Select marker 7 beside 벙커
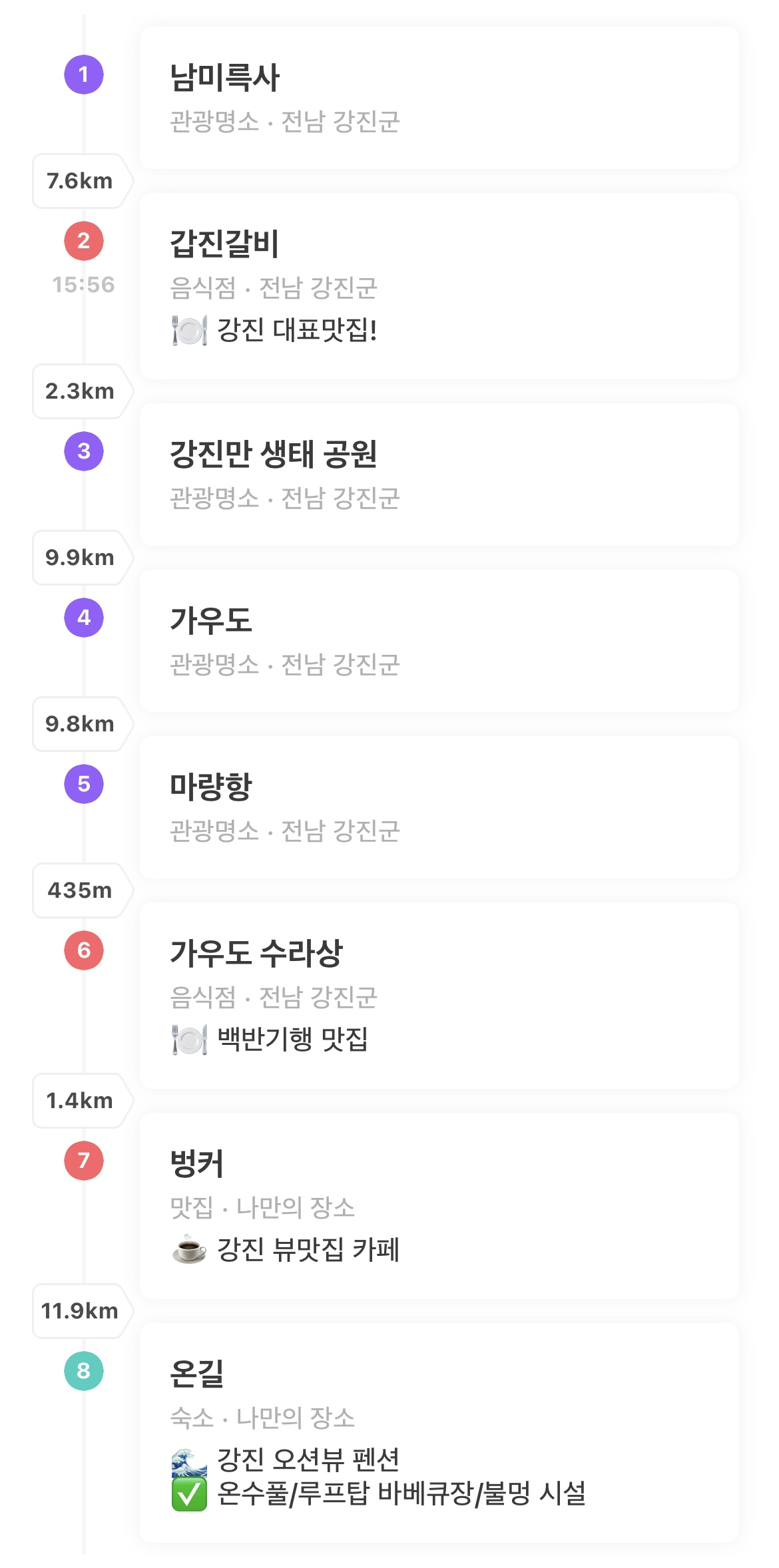This screenshot has height=1568, width=779. point(83,1159)
